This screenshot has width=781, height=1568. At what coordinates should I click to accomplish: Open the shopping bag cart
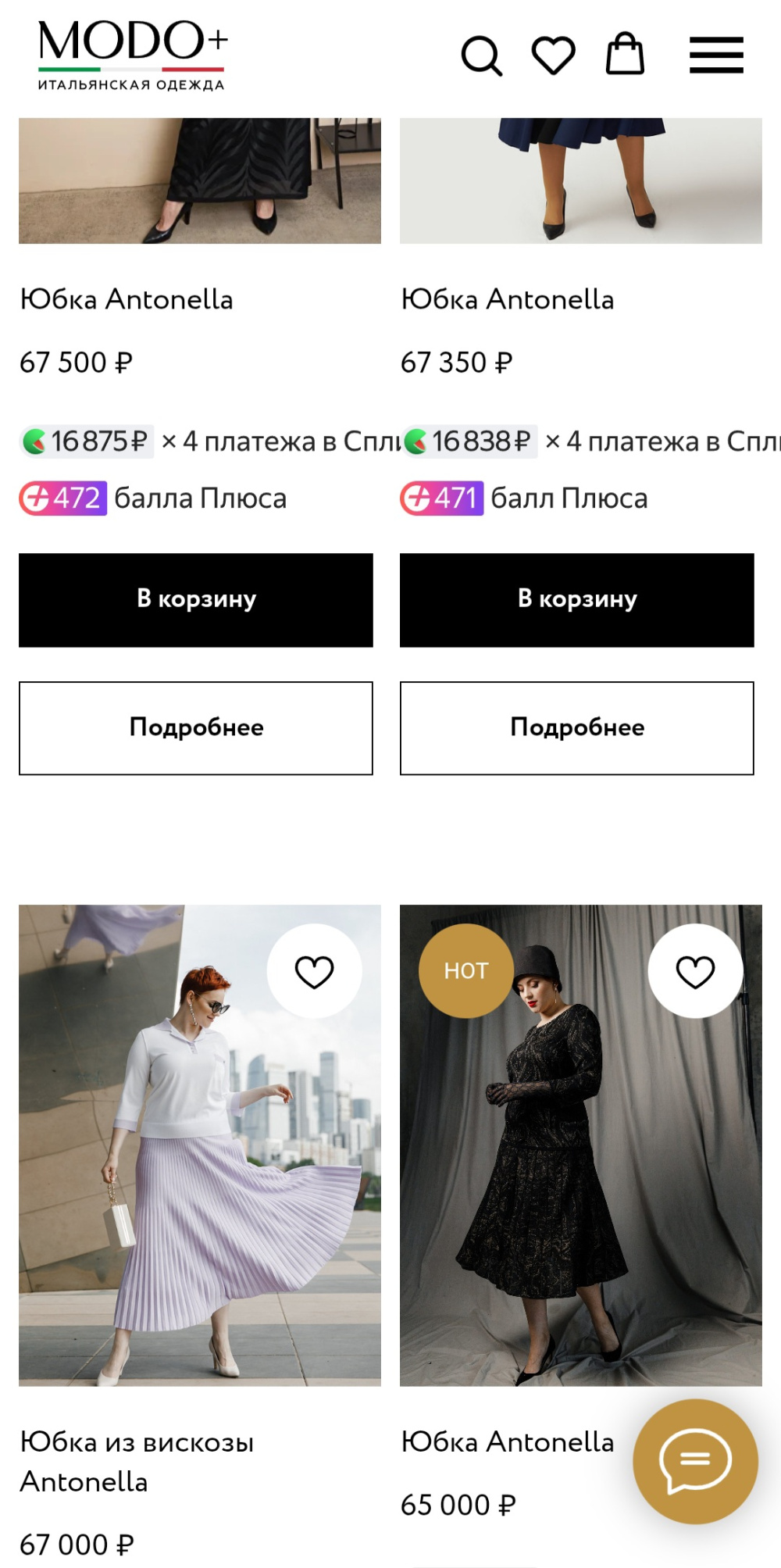[625, 55]
